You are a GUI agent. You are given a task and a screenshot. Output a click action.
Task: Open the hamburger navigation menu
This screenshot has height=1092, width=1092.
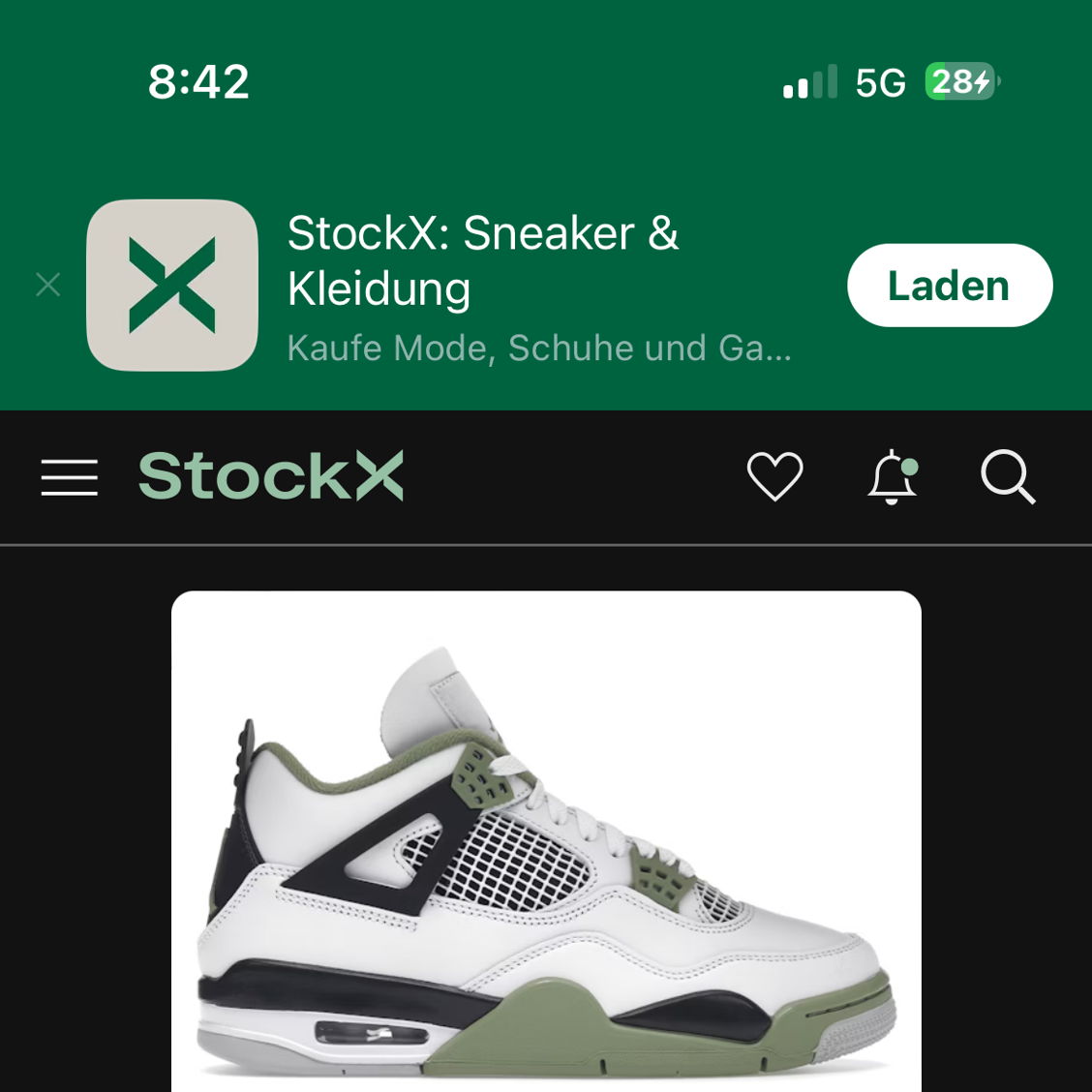point(70,477)
